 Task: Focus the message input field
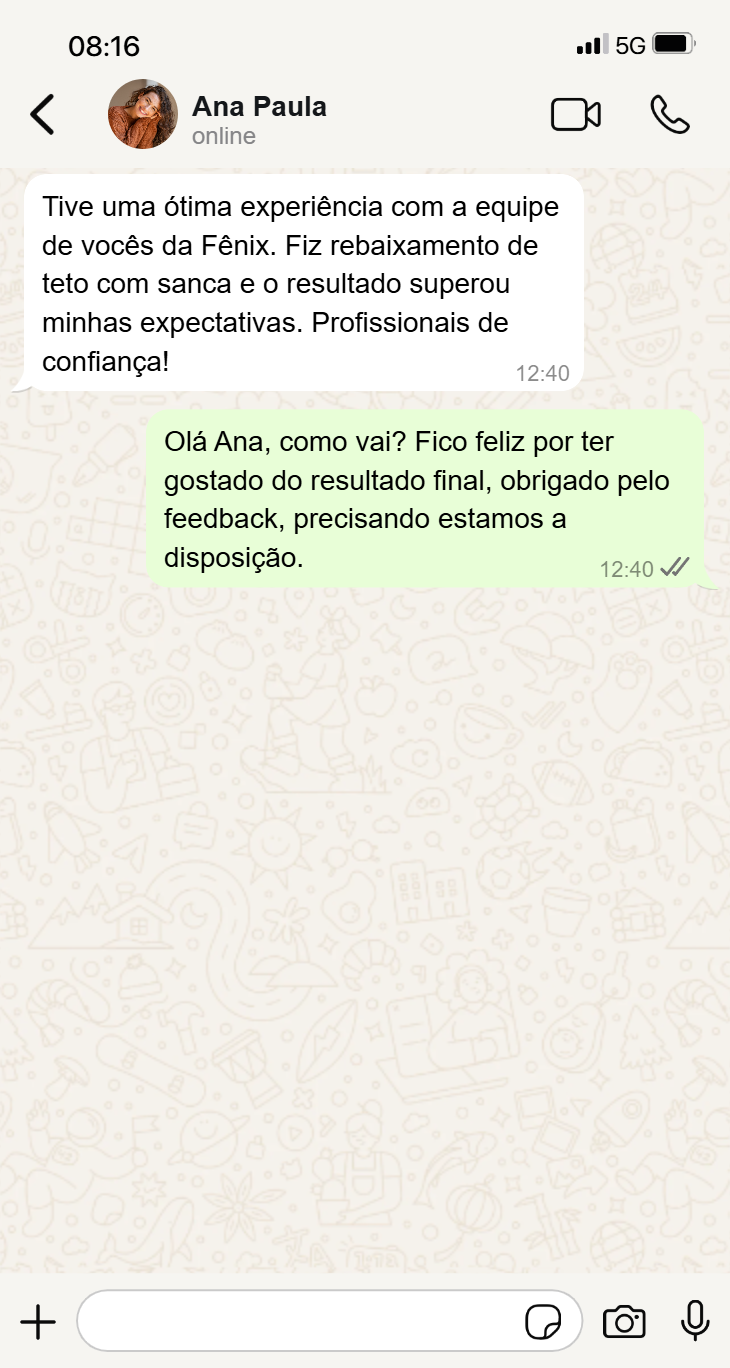click(300, 1321)
